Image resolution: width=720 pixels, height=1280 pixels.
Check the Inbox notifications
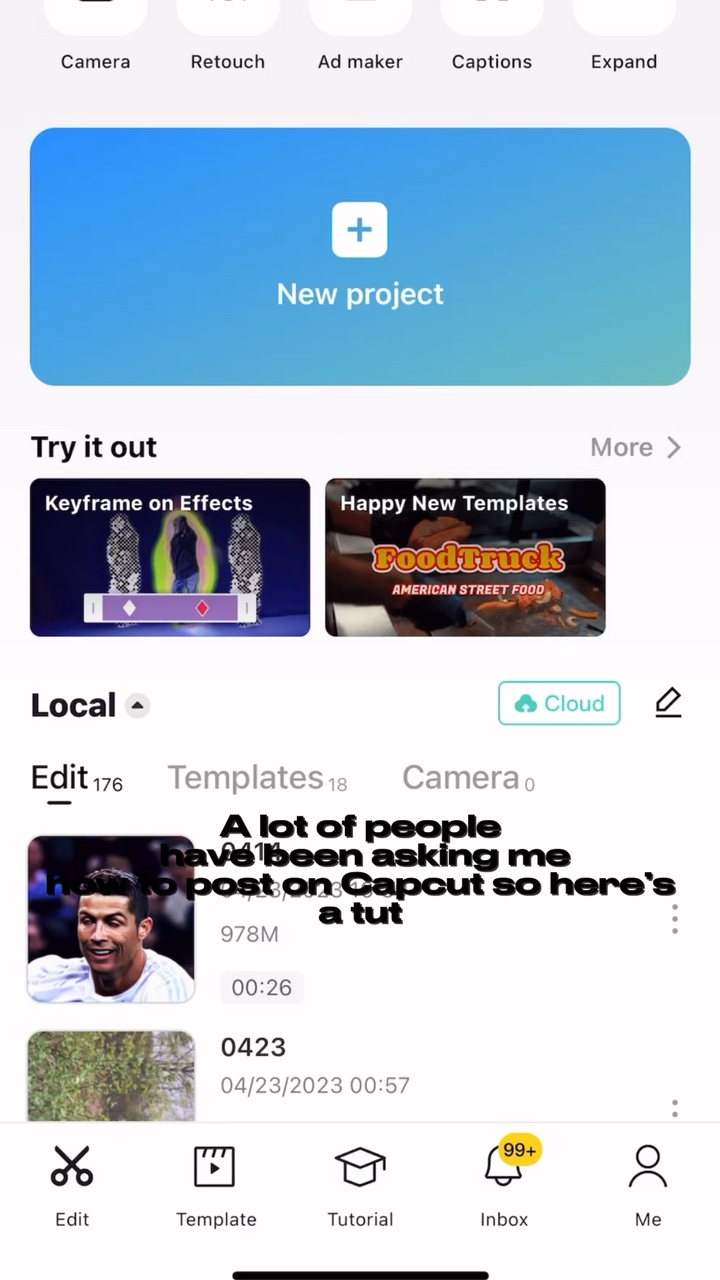tap(504, 1185)
